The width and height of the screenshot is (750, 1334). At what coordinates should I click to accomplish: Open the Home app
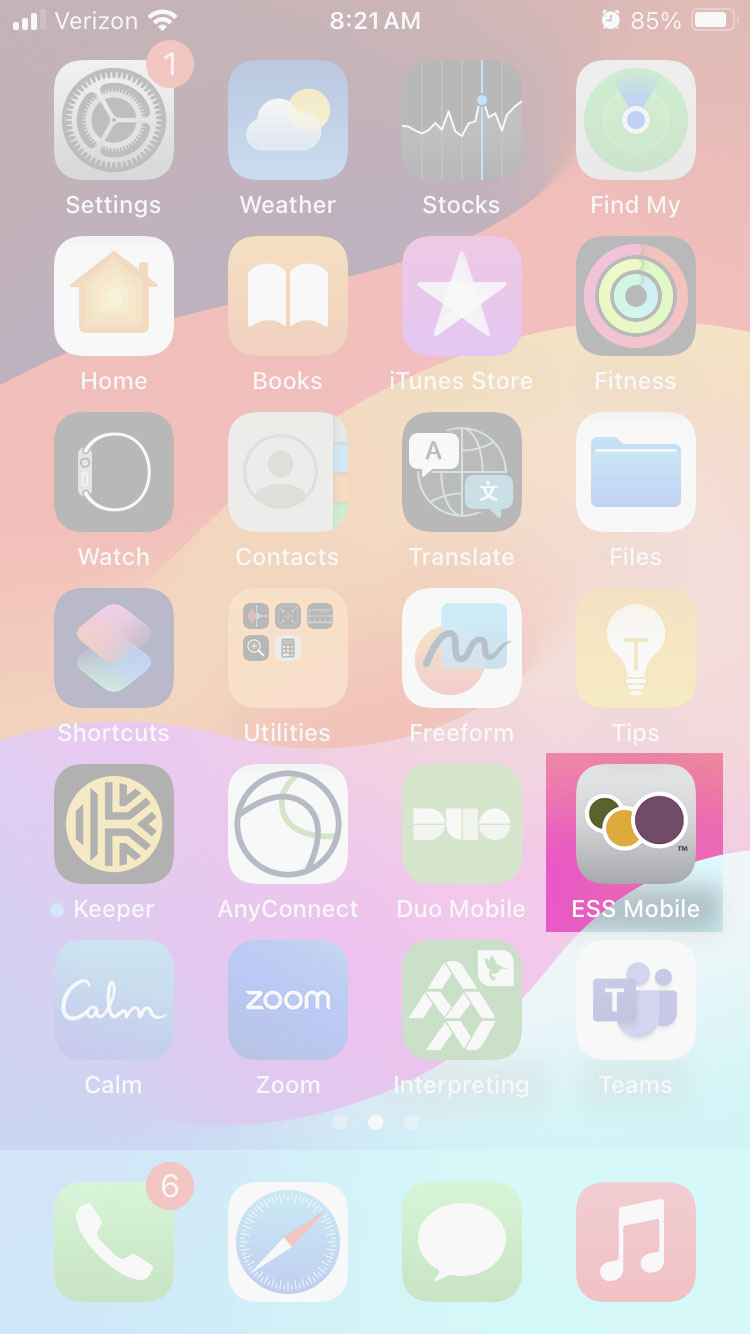pyautogui.click(x=113, y=296)
